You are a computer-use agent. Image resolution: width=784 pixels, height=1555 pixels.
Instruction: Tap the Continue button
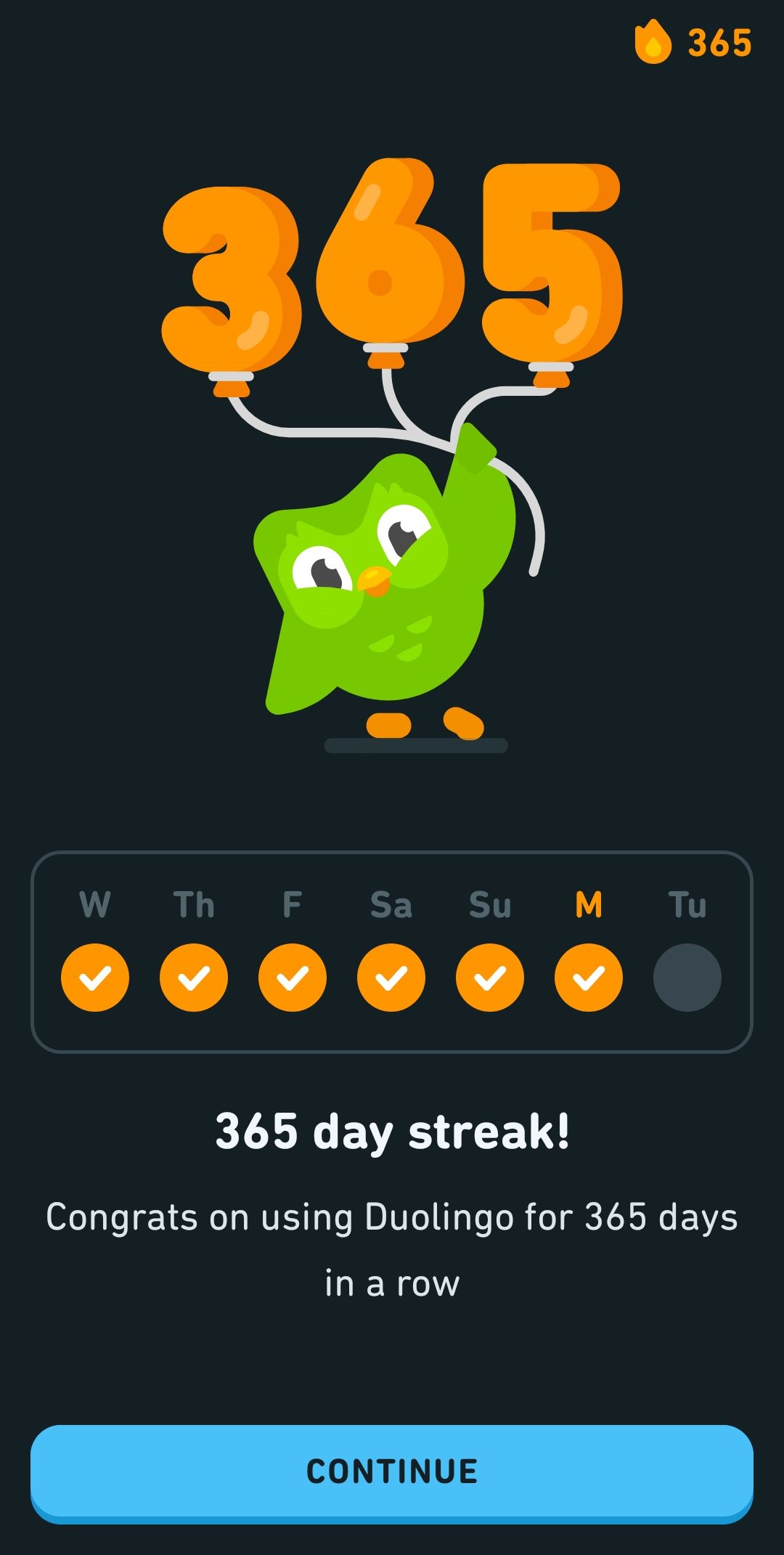pyautogui.click(x=391, y=1471)
